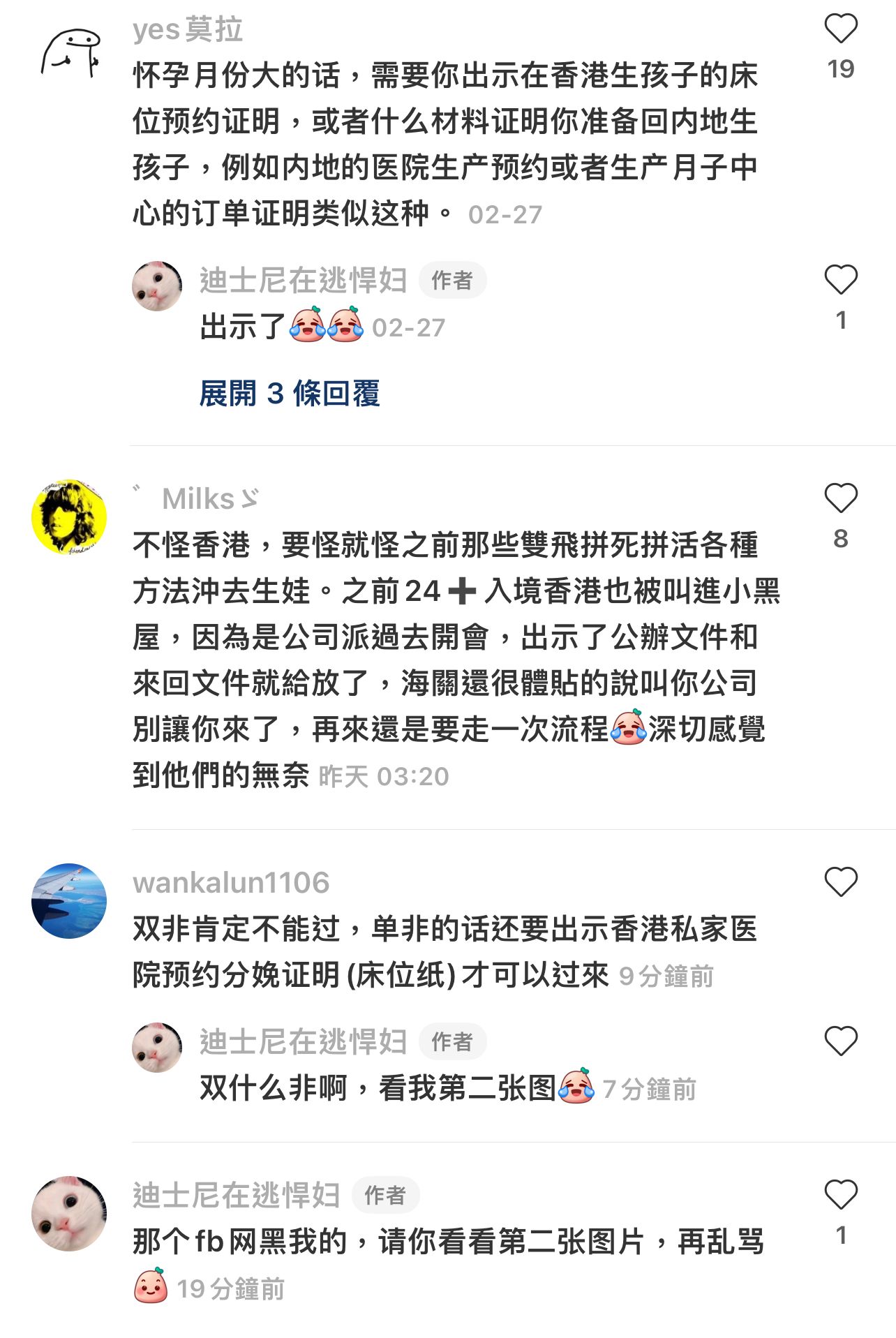This screenshot has width=896, height=1338.
Task: Open Milks' profile avatar
Action: [x=69, y=517]
